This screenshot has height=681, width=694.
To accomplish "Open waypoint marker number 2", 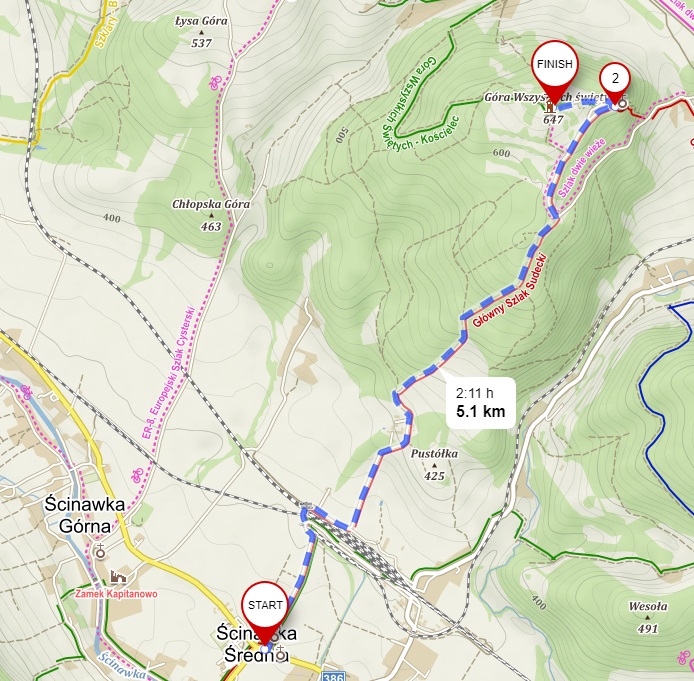I will [615, 78].
